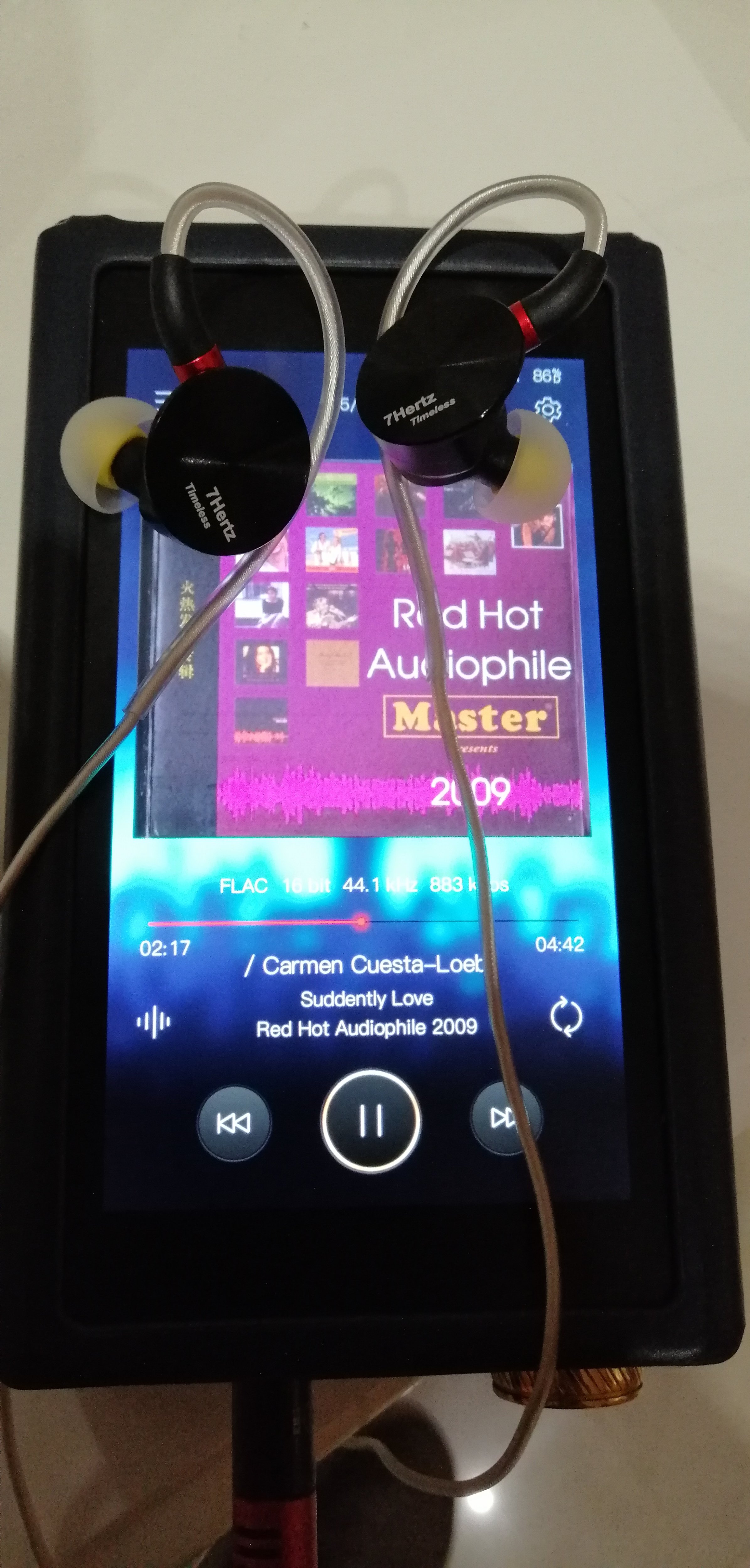
Task: Pause the current track
Action: (x=371, y=1120)
